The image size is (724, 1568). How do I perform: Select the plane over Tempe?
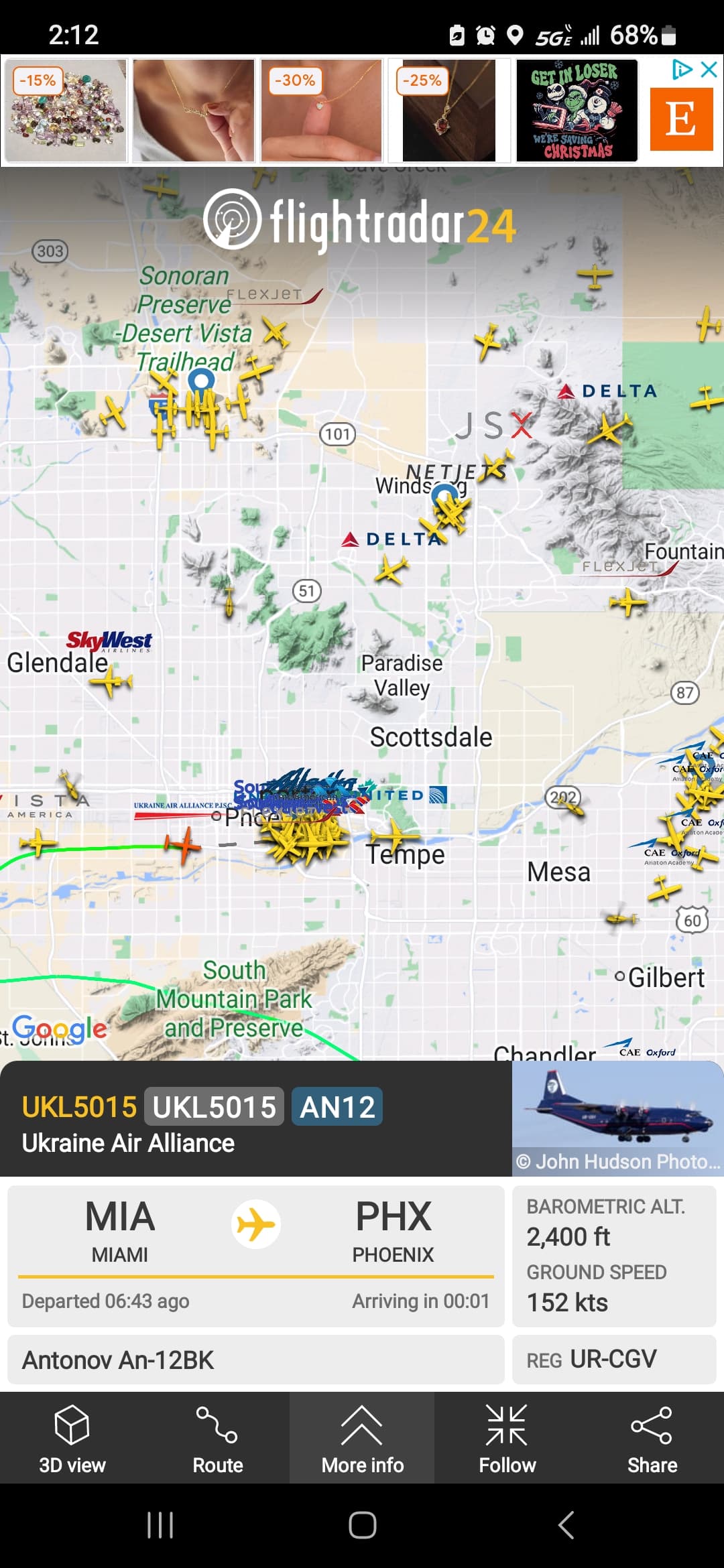[396, 837]
